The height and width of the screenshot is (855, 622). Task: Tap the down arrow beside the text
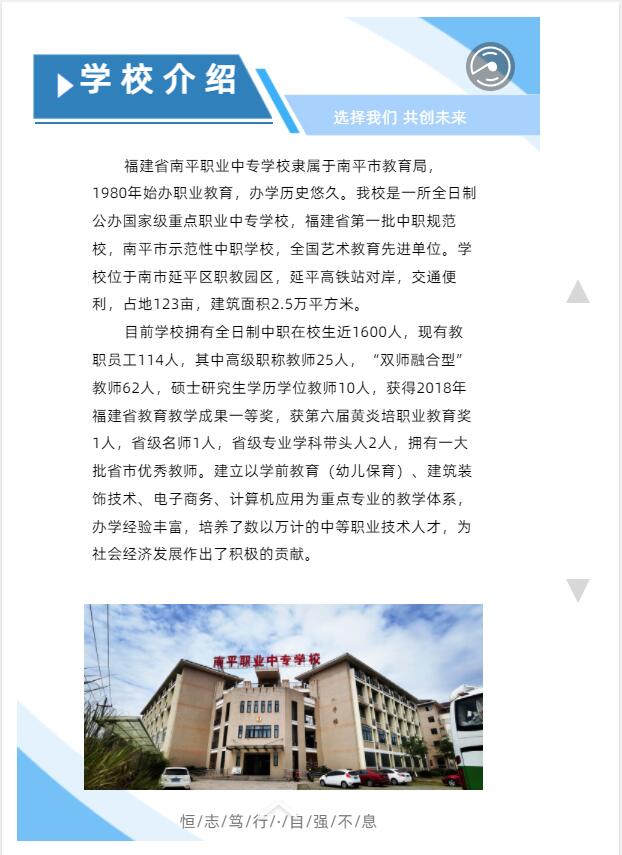click(x=578, y=590)
